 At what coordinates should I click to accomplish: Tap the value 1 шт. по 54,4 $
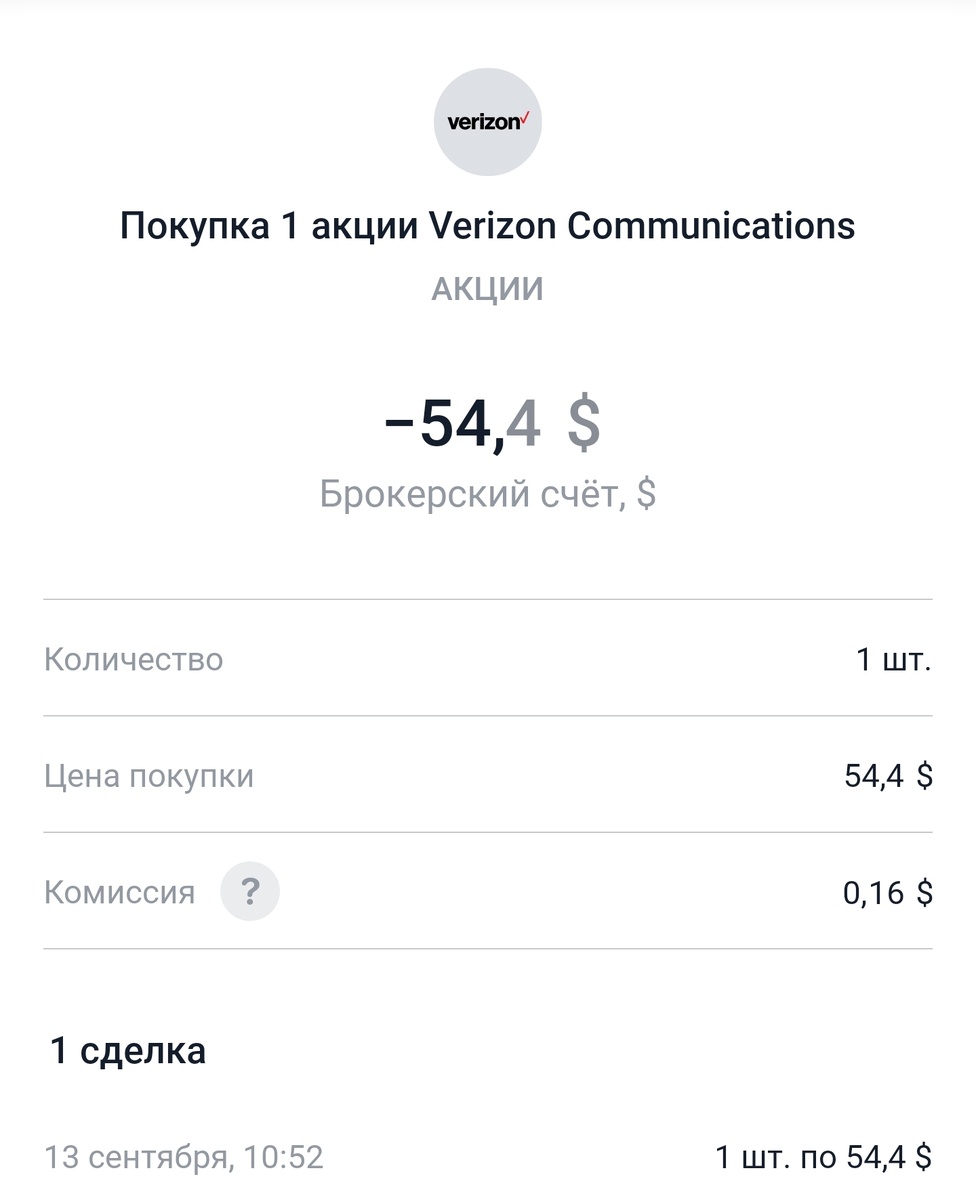click(821, 1158)
